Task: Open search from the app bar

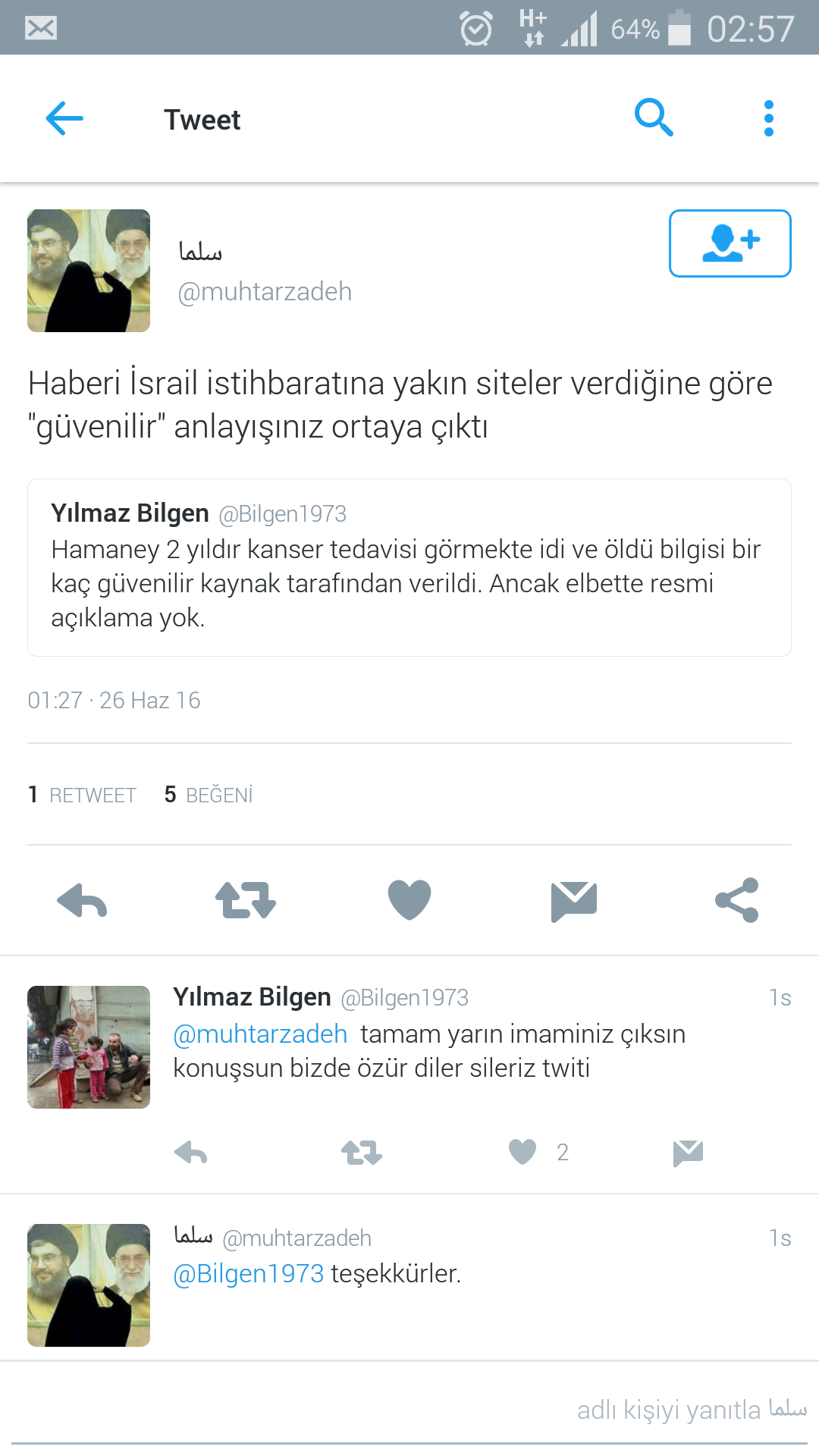Action: [654, 118]
